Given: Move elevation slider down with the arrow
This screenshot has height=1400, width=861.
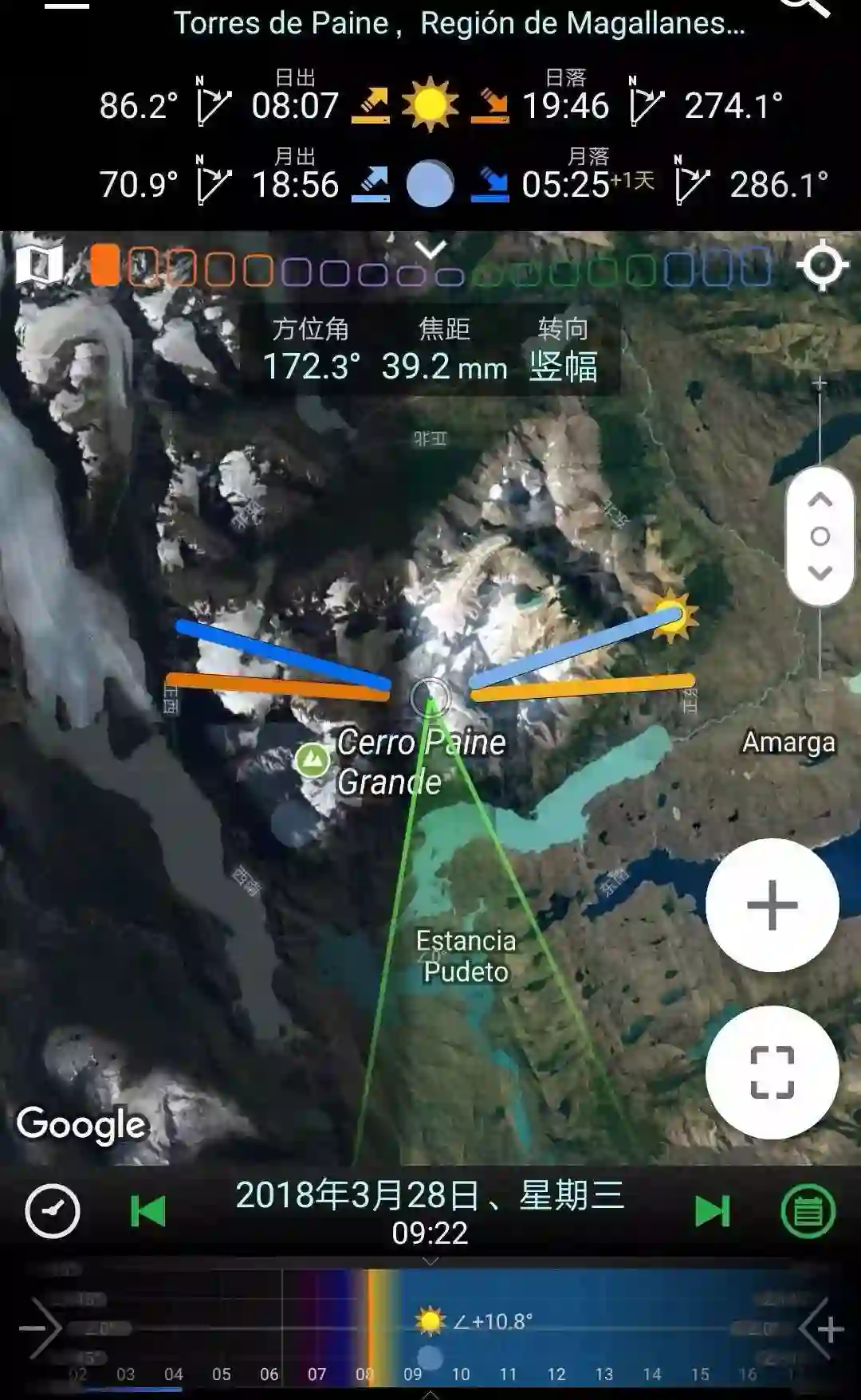Looking at the screenshot, I should point(820,572).
